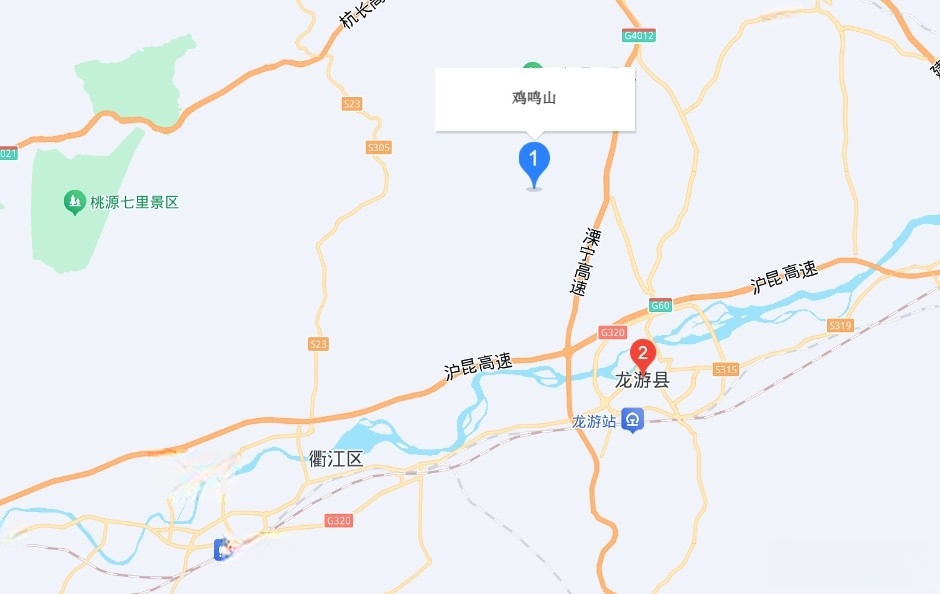Tap the 龙游站 train station icon
Screen dimensions: 940x594
pyautogui.click(x=632, y=420)
